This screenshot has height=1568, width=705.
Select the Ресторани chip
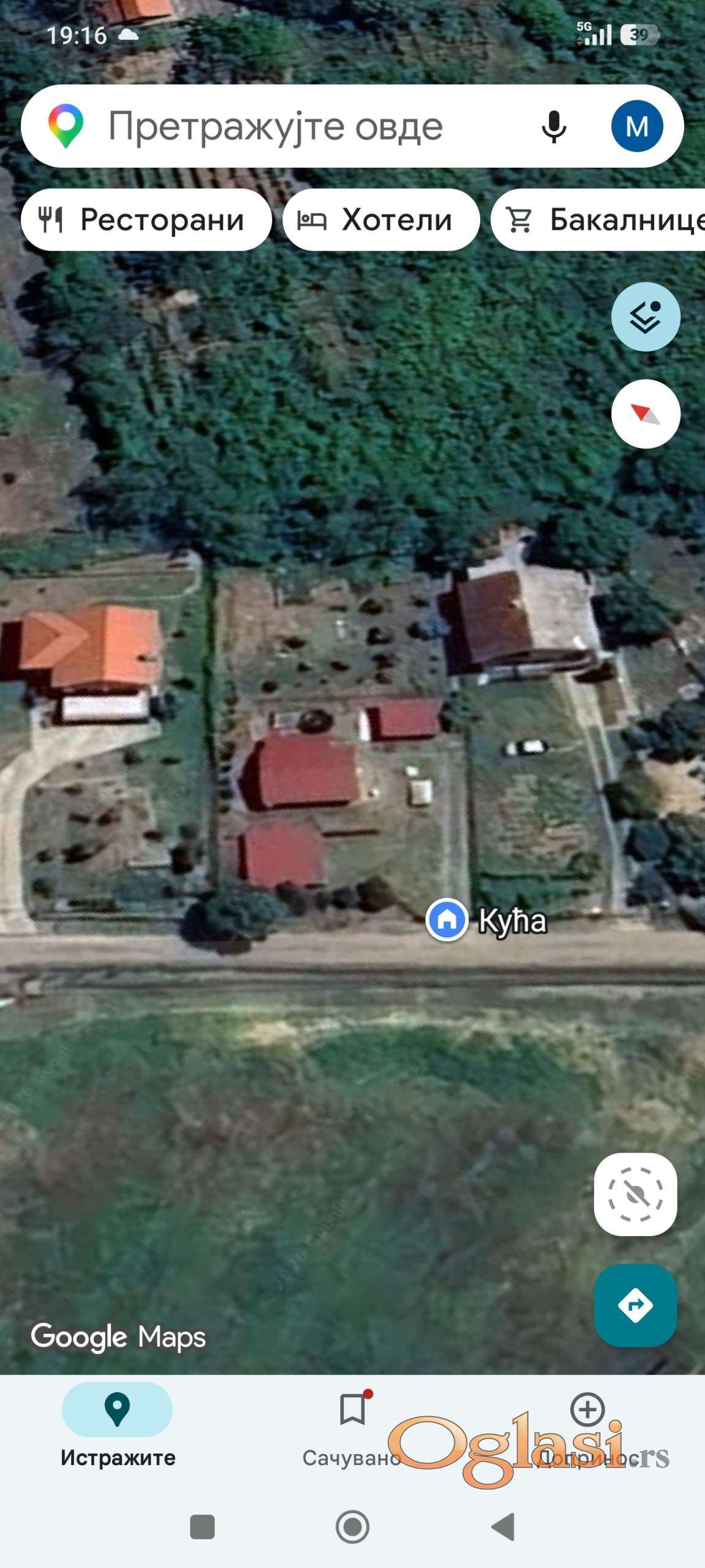[146, 220]
